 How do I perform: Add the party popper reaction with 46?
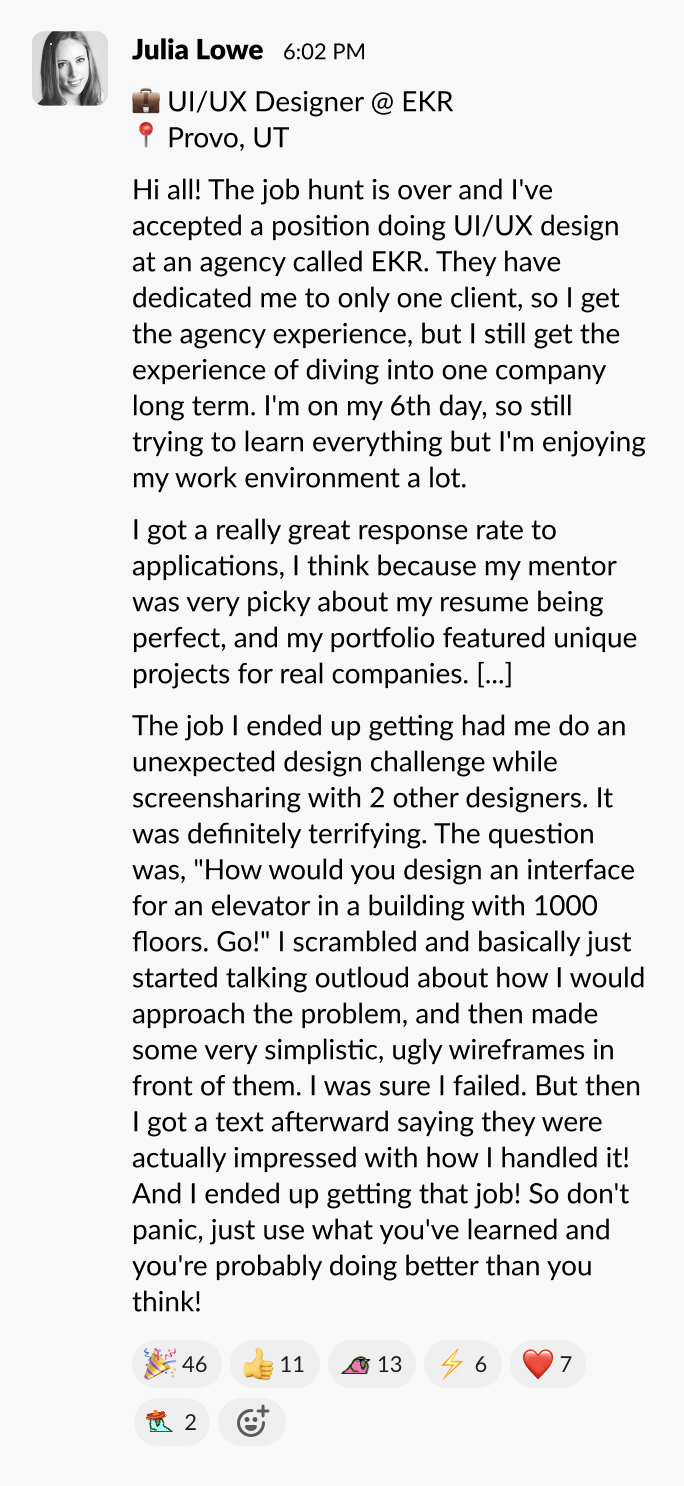pyautogui.click(x=176, y=1364)
